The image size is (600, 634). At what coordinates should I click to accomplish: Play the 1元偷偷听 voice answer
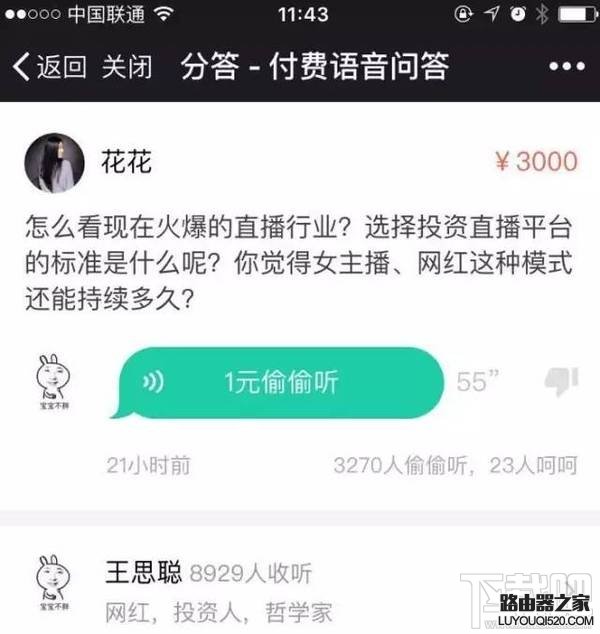click(x=280, y=383)
